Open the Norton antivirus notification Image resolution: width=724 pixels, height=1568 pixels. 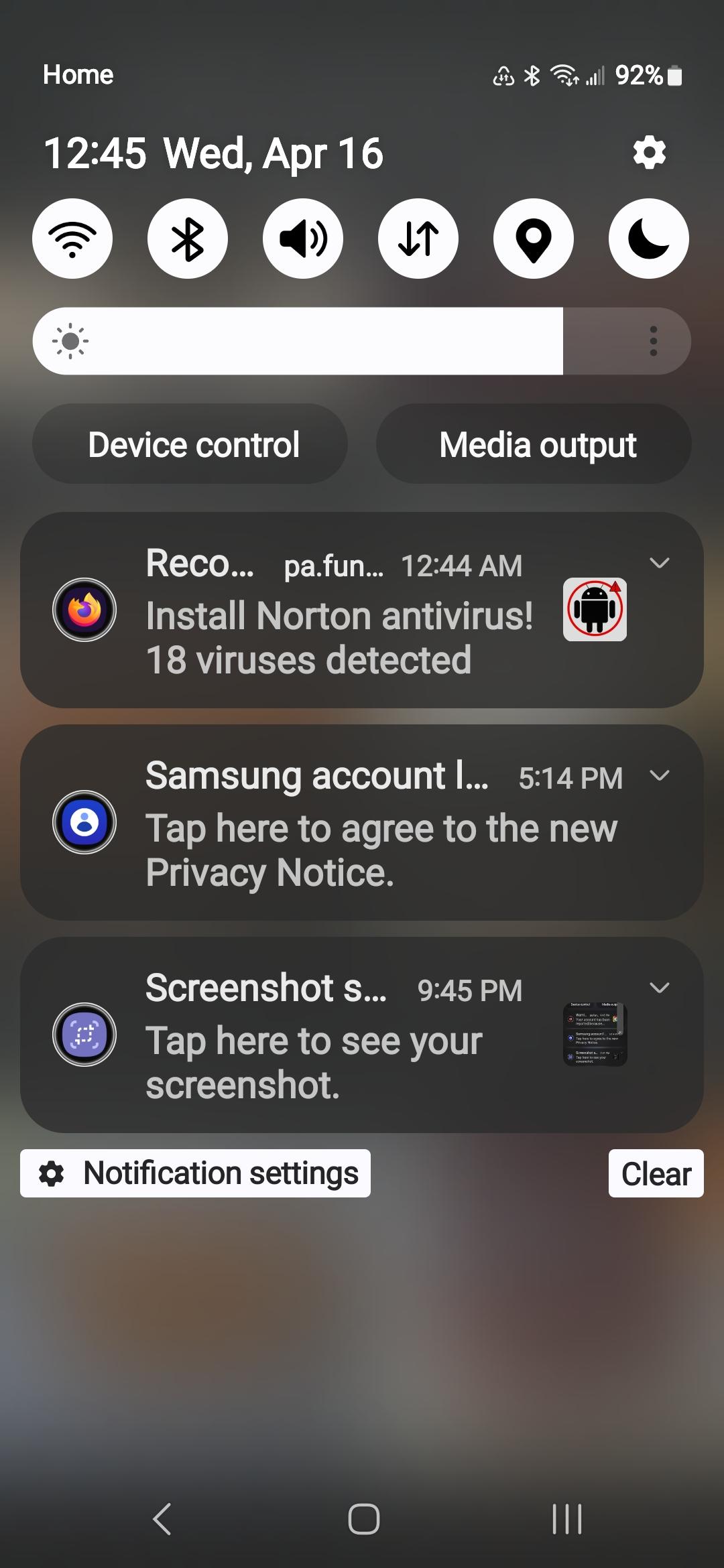(362, 610)
